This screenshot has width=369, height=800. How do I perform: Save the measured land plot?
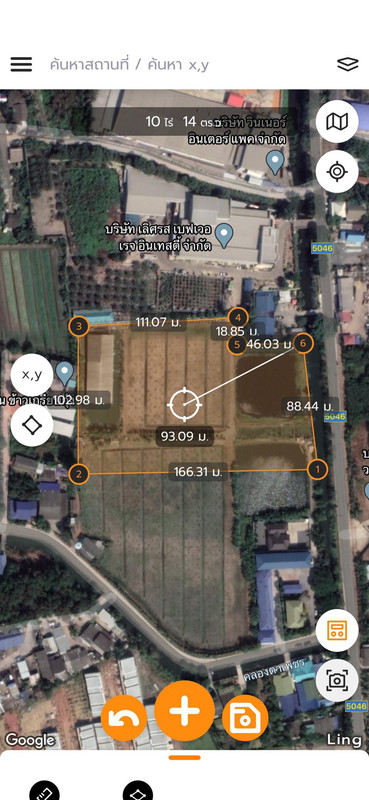point(245,718)
